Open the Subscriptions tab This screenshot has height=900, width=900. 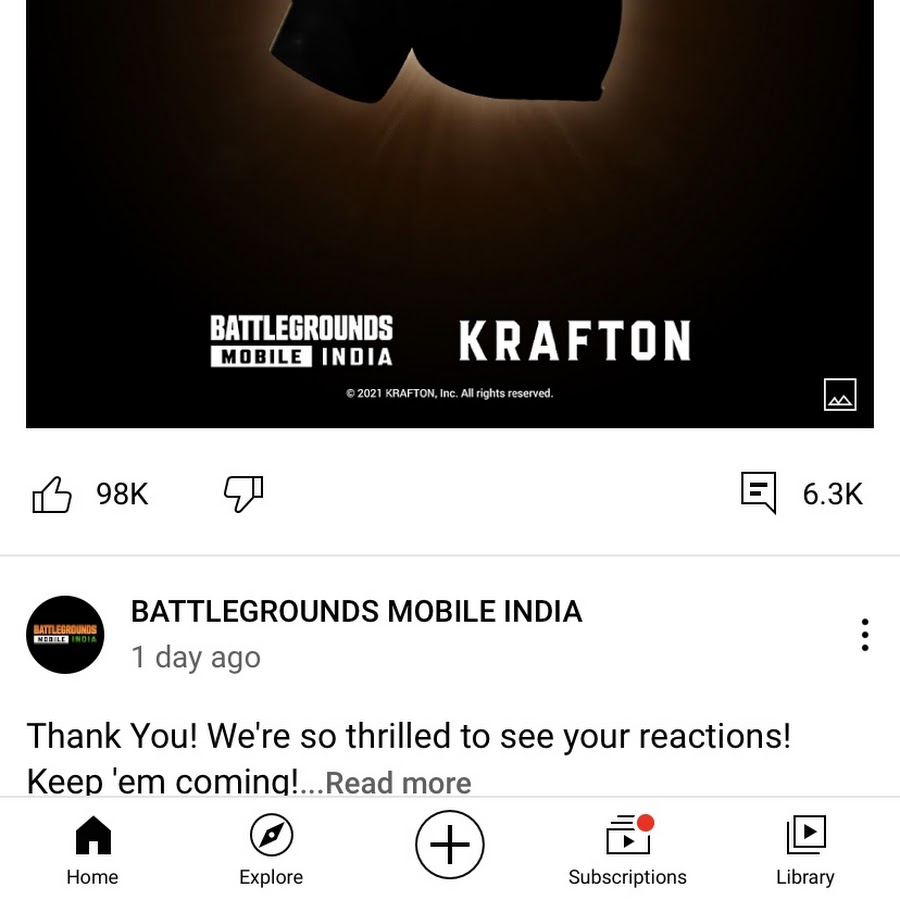(627, 849)
